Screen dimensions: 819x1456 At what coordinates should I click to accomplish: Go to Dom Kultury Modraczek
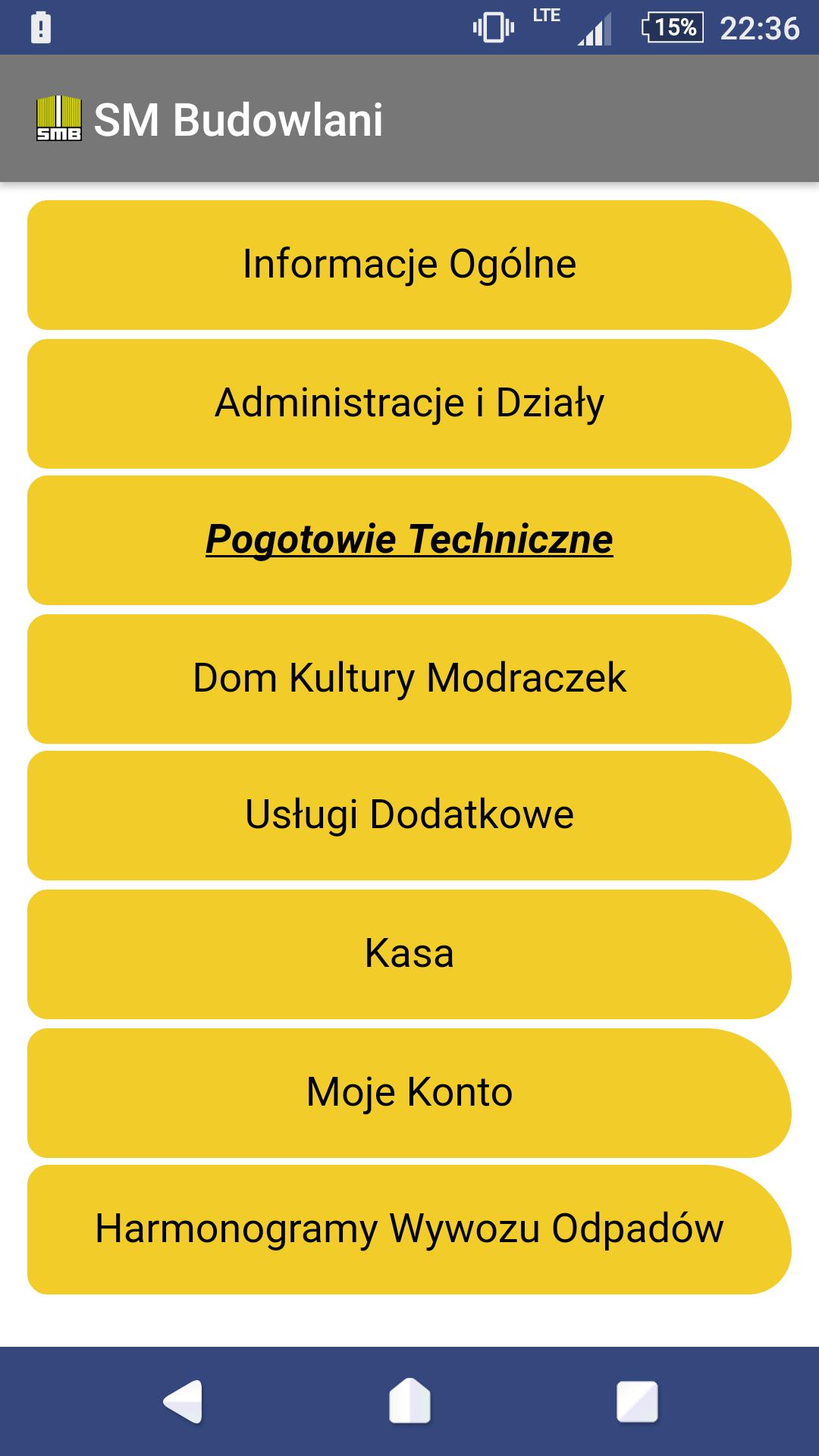coord(409,679)
